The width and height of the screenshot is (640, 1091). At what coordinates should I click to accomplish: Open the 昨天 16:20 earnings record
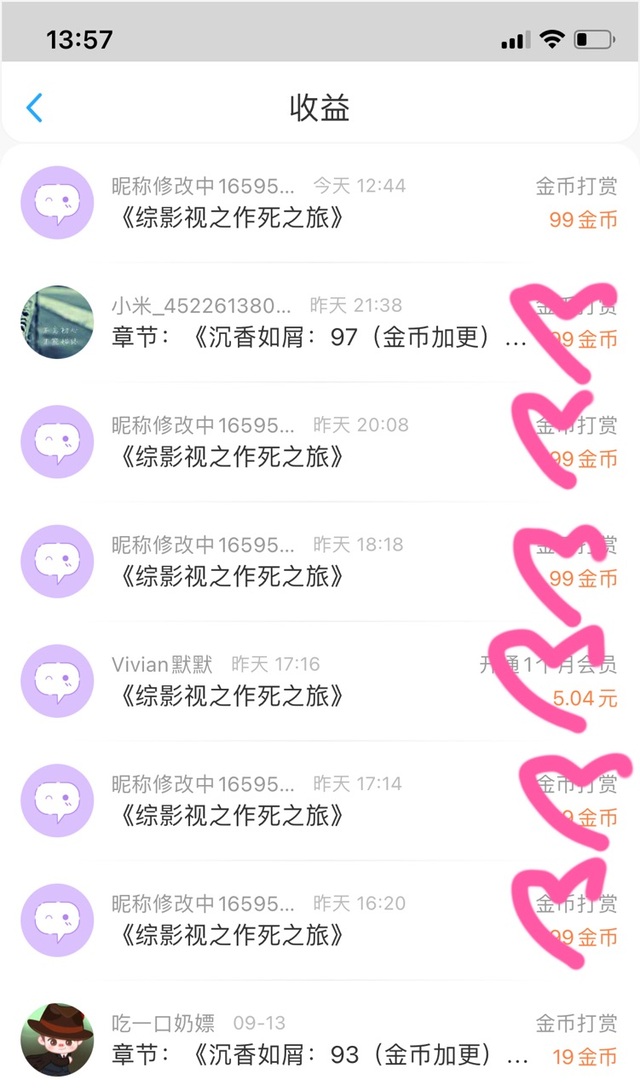[320, 920]
